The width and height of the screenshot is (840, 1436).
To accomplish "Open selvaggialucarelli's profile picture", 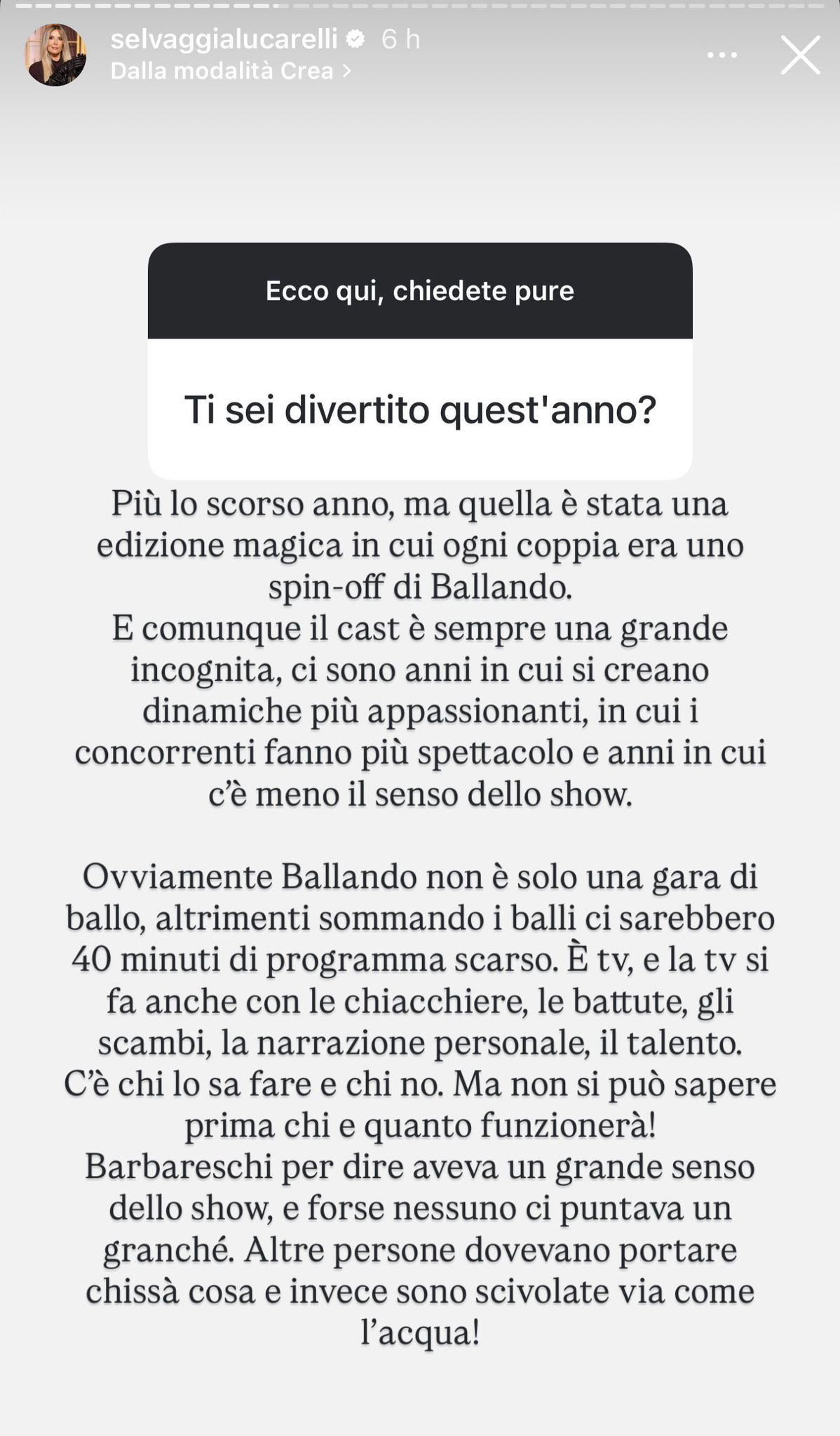I will [x=55, y=55].
